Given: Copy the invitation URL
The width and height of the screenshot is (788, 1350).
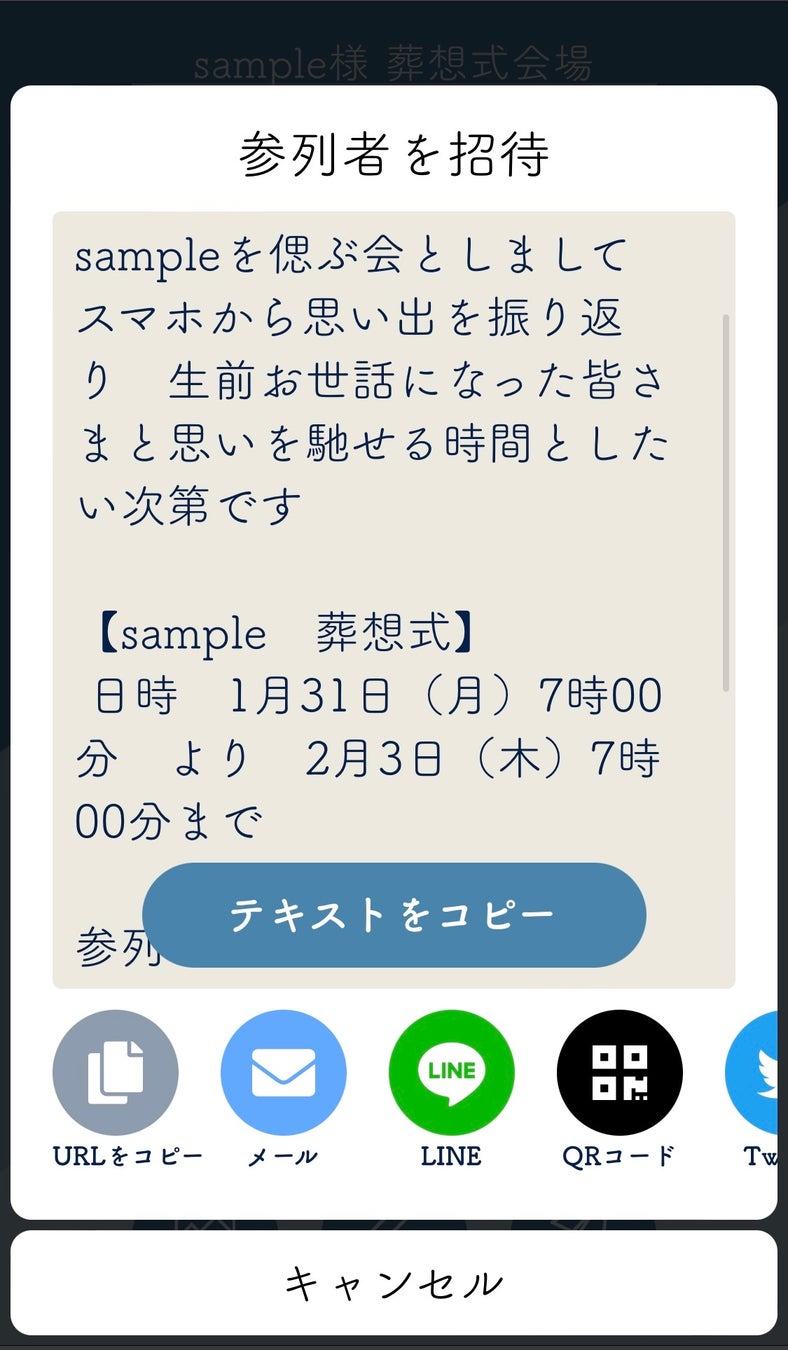Looking at the screenshot, I should (116, 1072).
